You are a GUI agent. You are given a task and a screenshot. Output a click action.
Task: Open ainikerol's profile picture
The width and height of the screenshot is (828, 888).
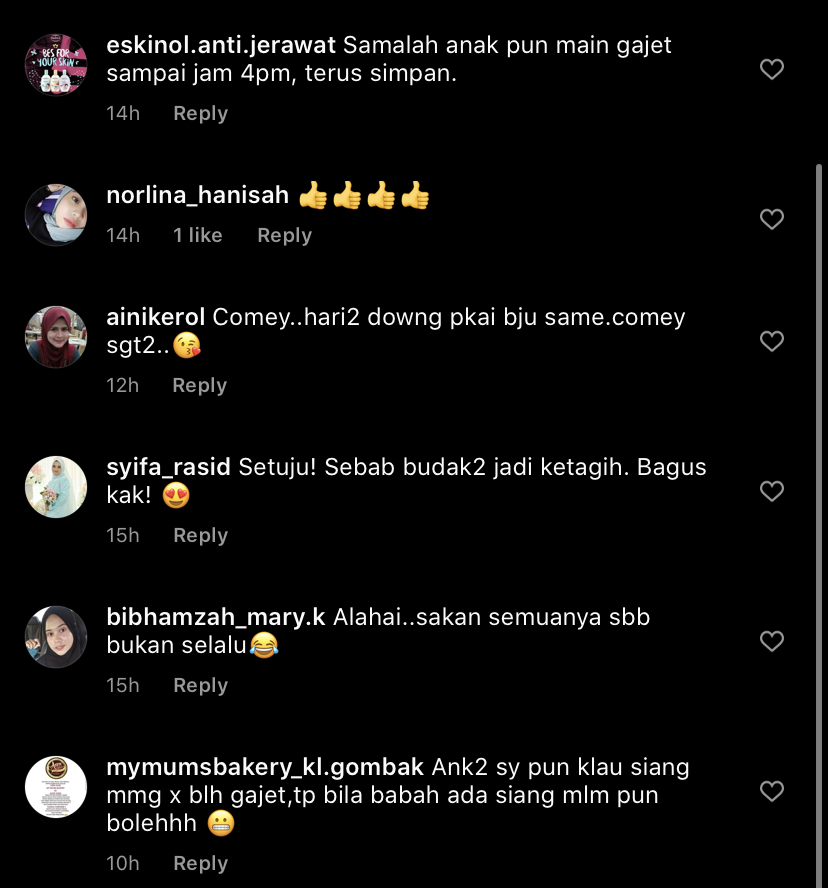tap(56, 337)
